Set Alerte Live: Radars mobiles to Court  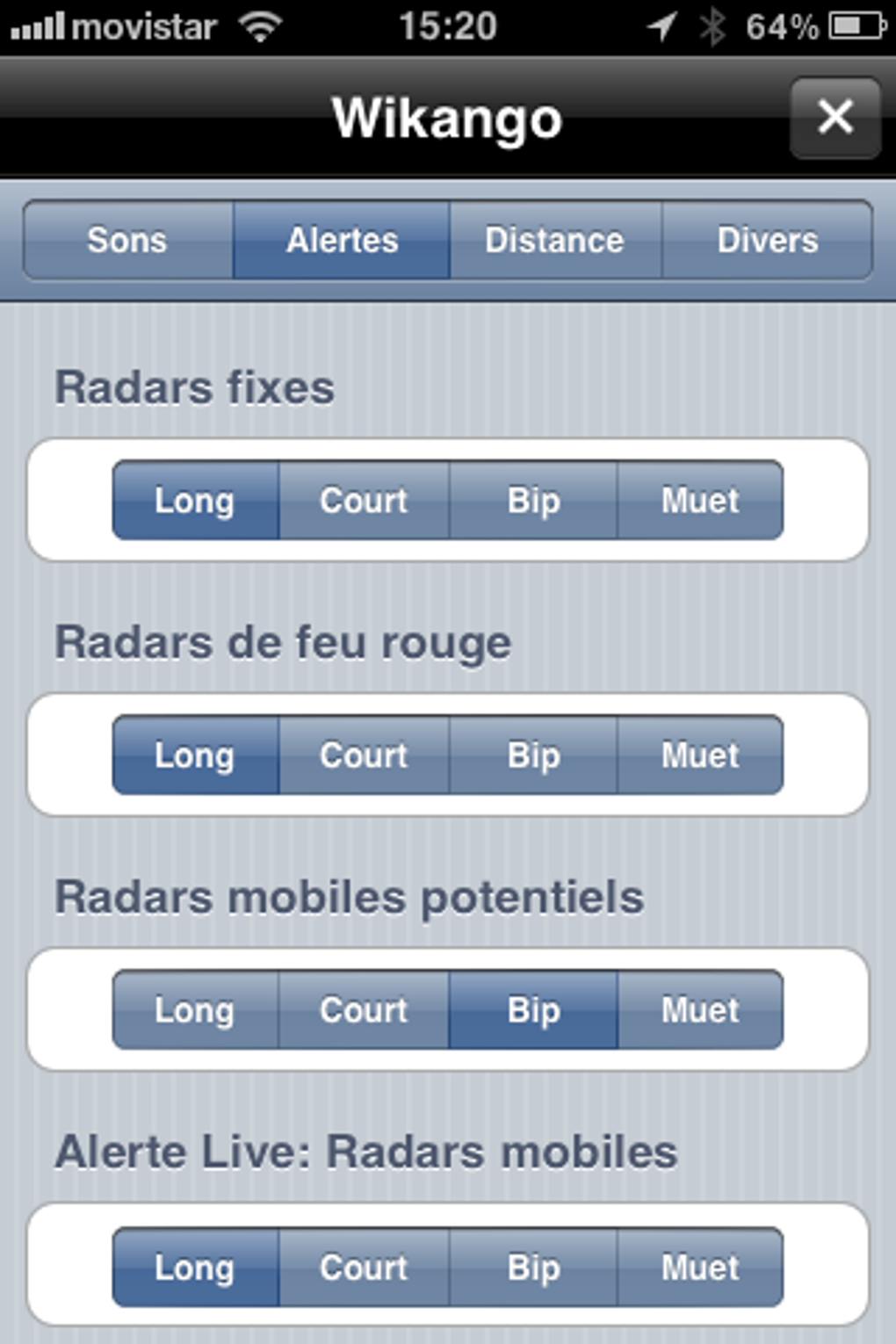[x=364, y=1268]
